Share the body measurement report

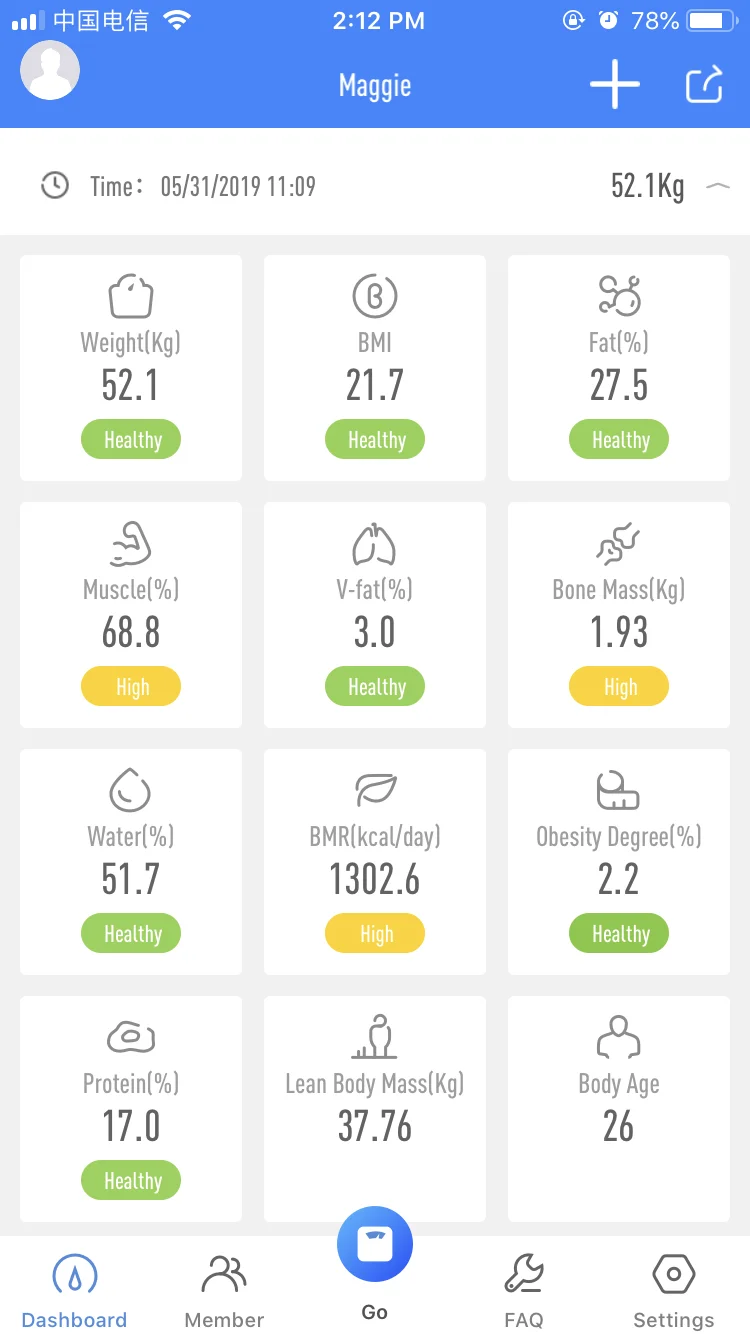click(x=704, y=85)
